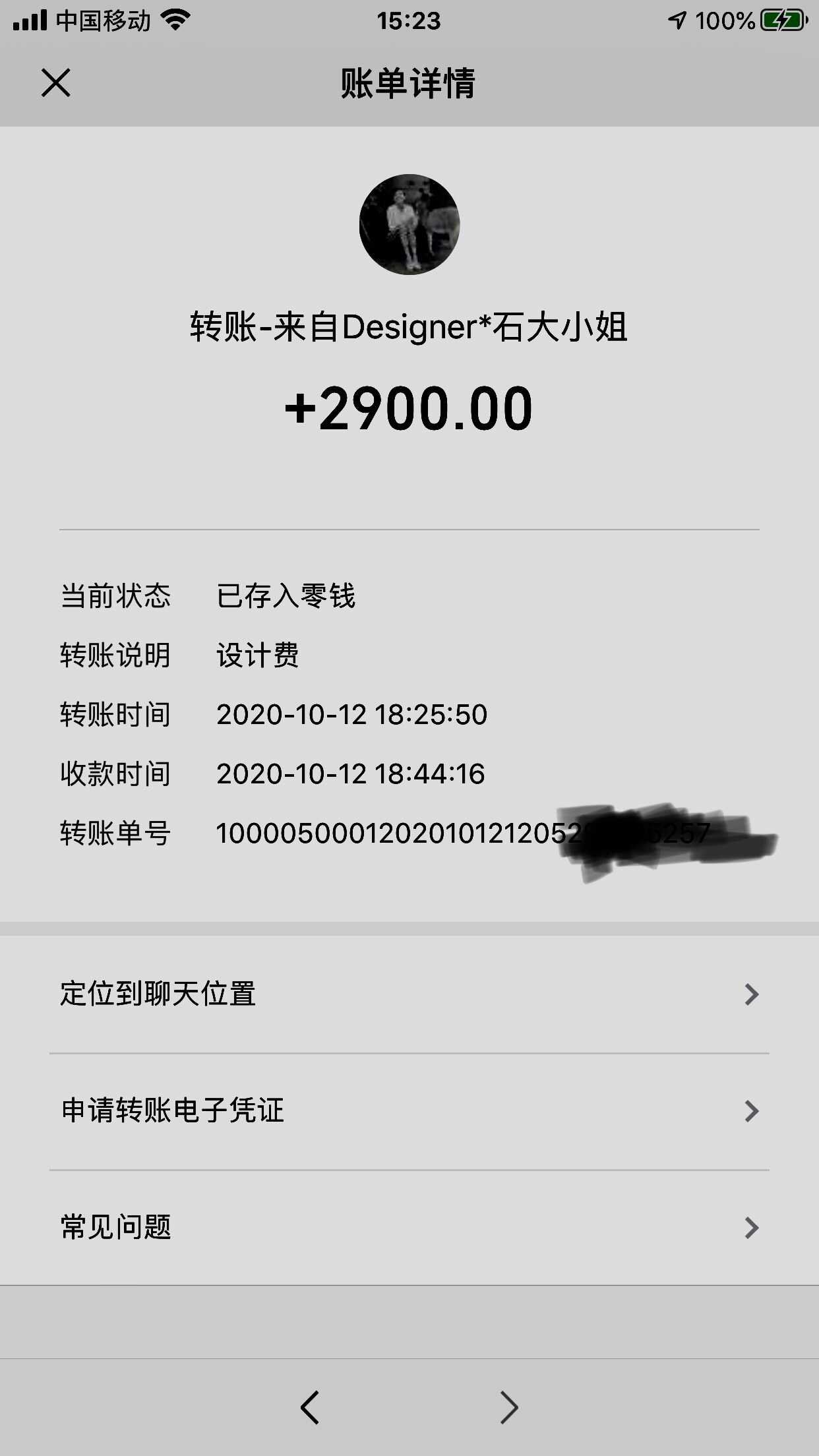Close the 账单详情 page
This screenshot has width=819, height=1456.
(55, 83)
